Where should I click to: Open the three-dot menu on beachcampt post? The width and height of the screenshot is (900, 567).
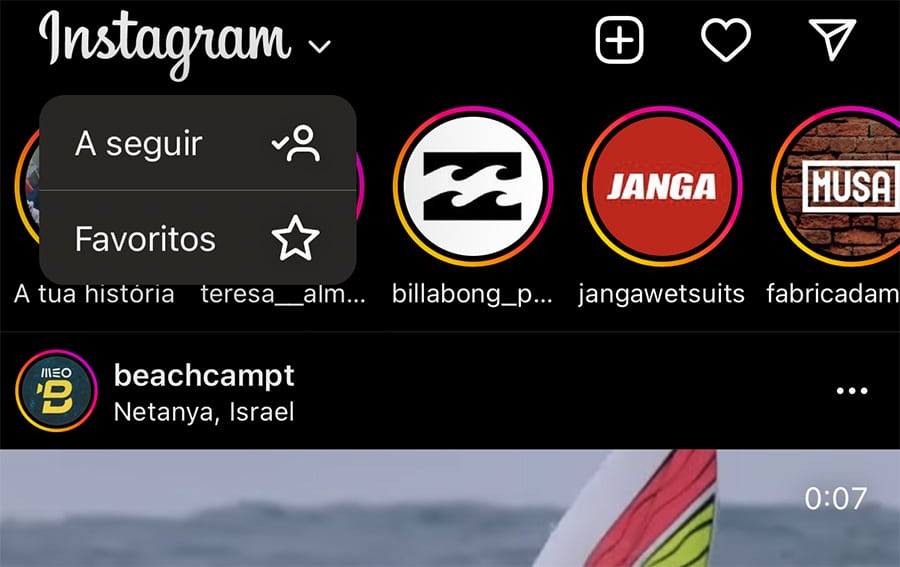(x=851, y=391)
